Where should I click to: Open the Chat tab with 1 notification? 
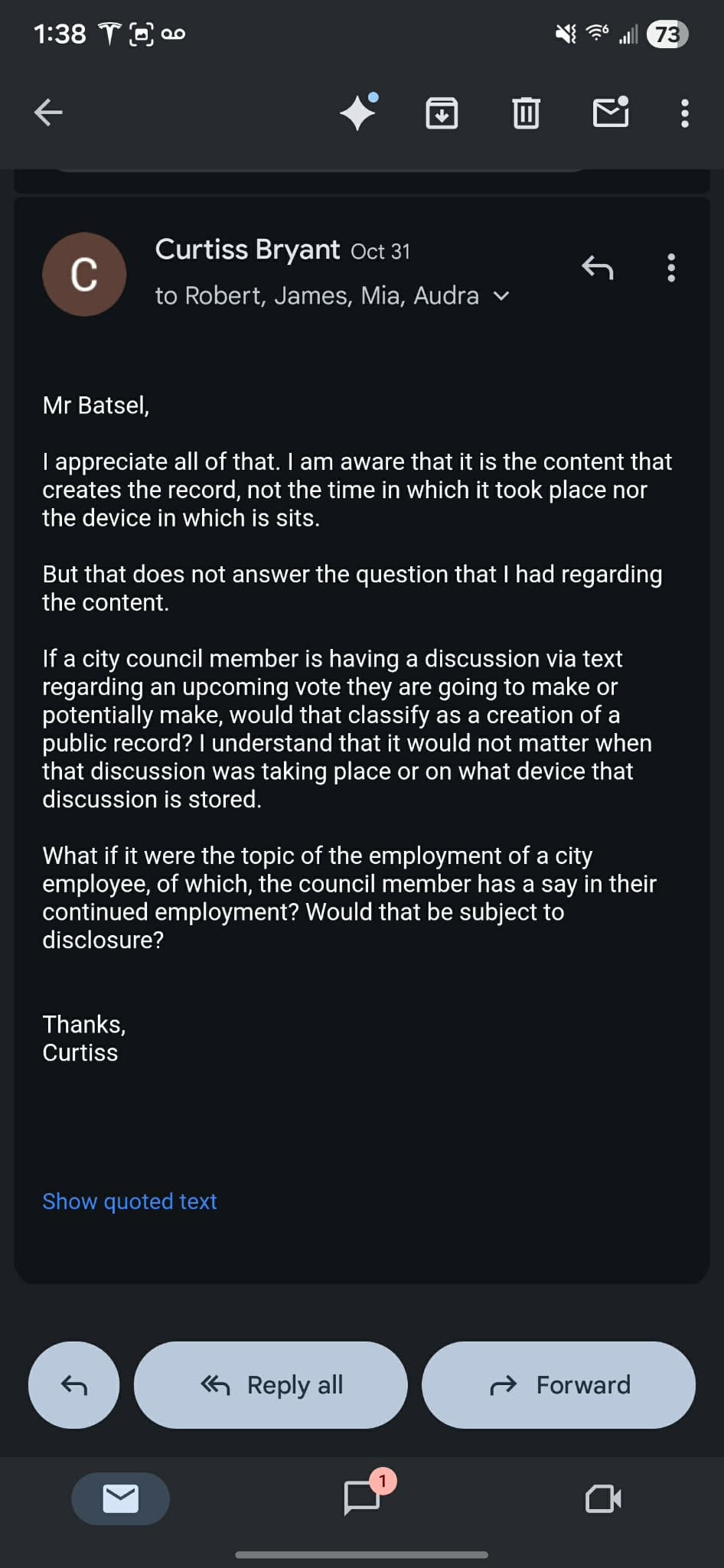pos(362,1498)
